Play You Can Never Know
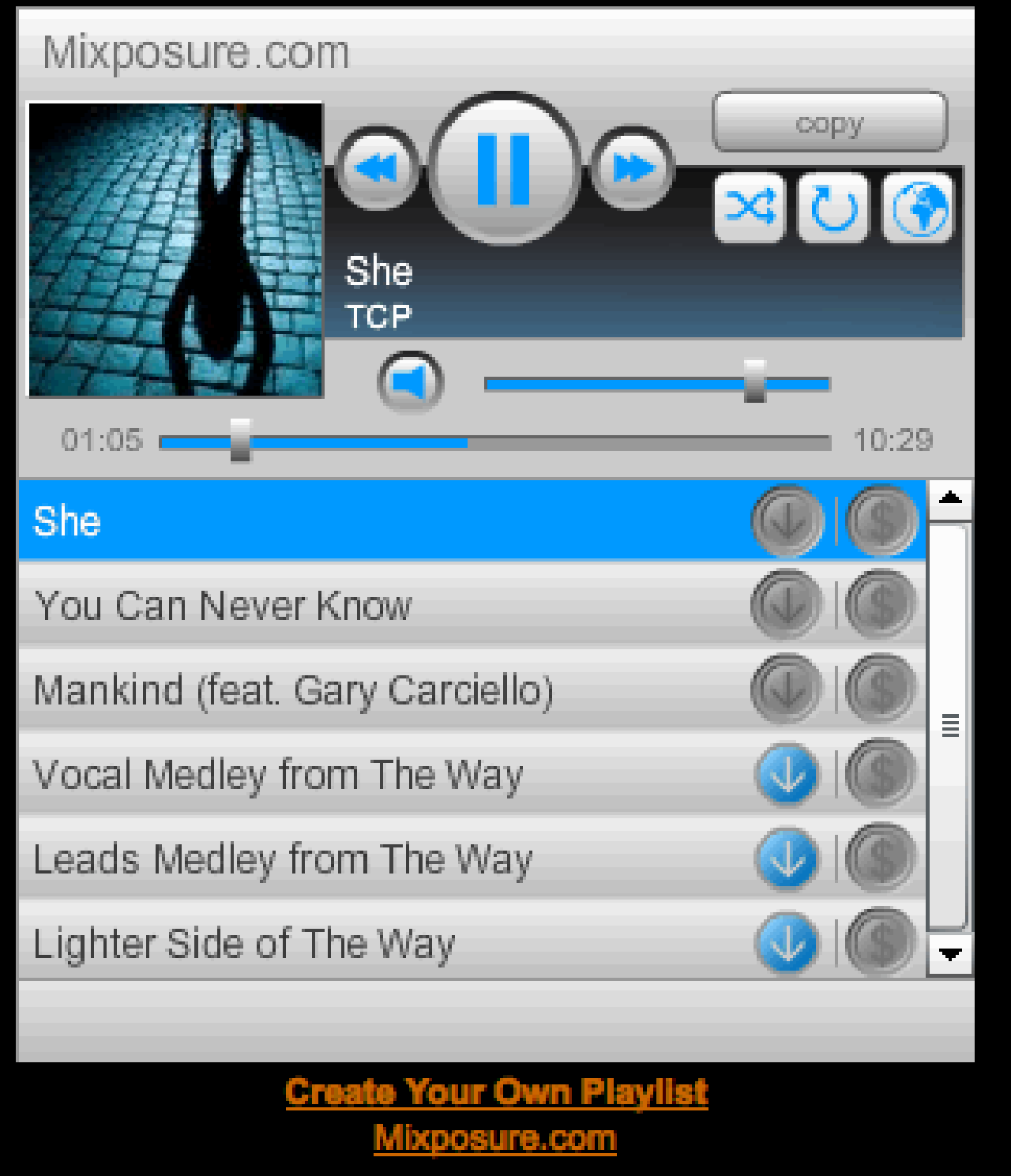 [x=223, y=607]
